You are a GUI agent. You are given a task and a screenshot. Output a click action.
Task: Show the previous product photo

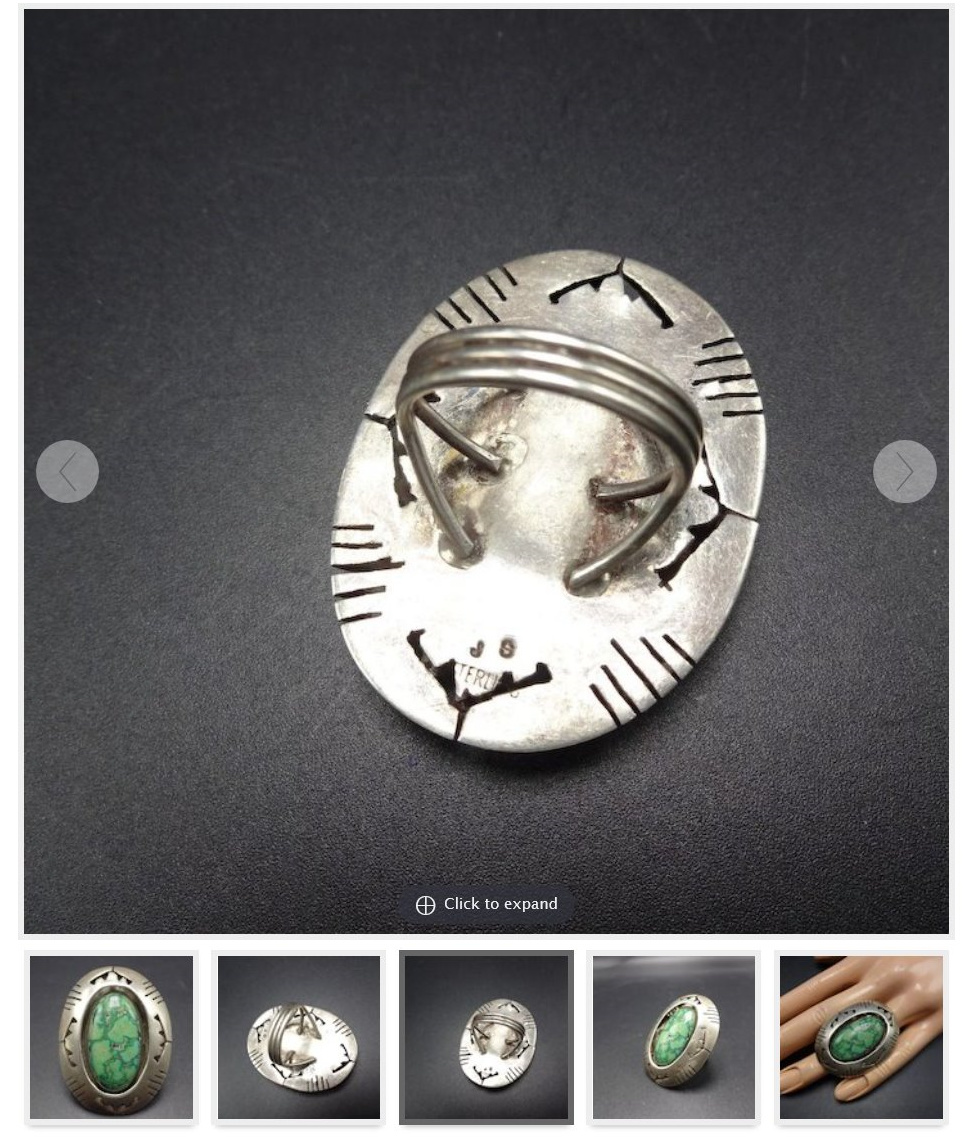point(67,471)
